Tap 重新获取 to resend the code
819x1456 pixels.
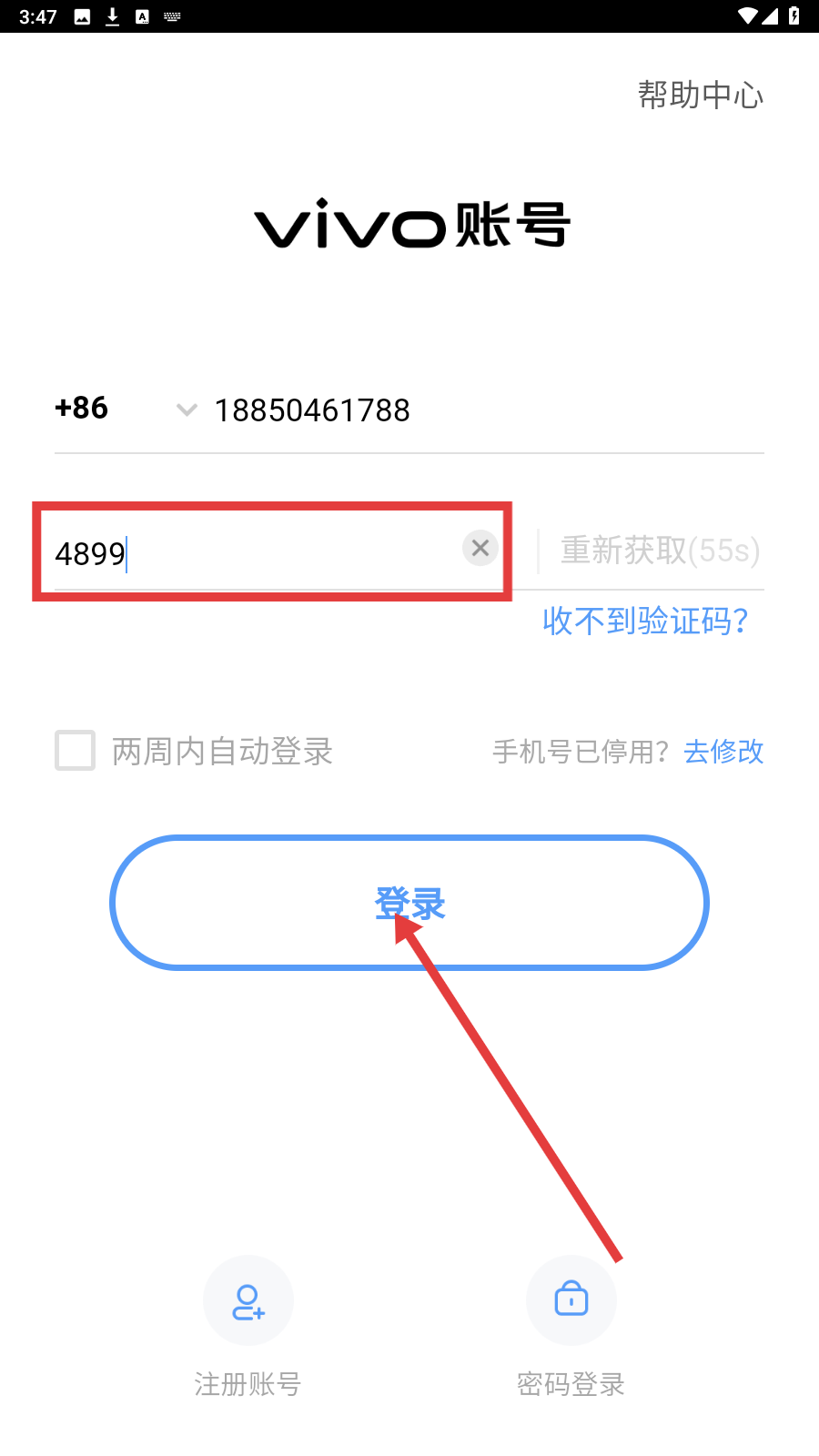click(x=660, y=551)
